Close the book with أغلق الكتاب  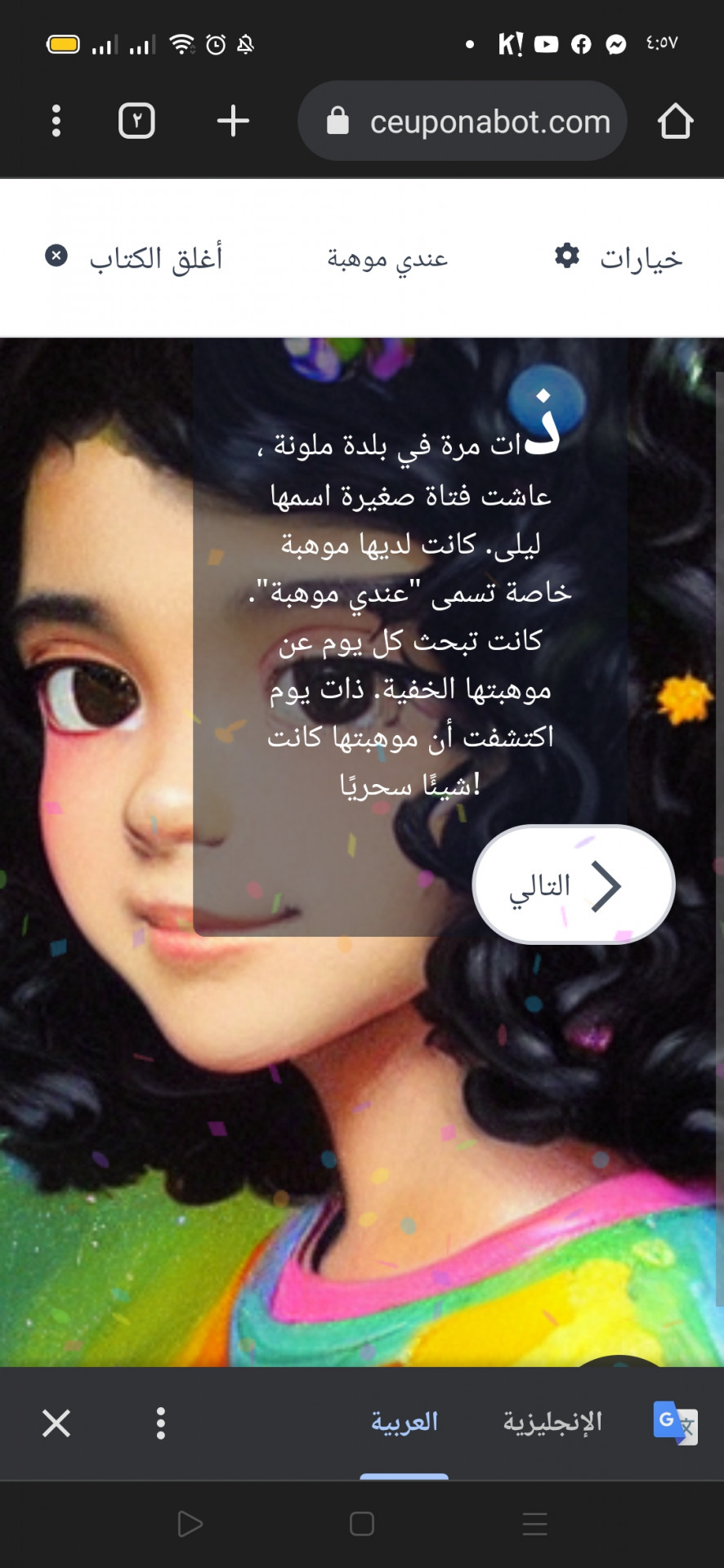tap(134, 258)
